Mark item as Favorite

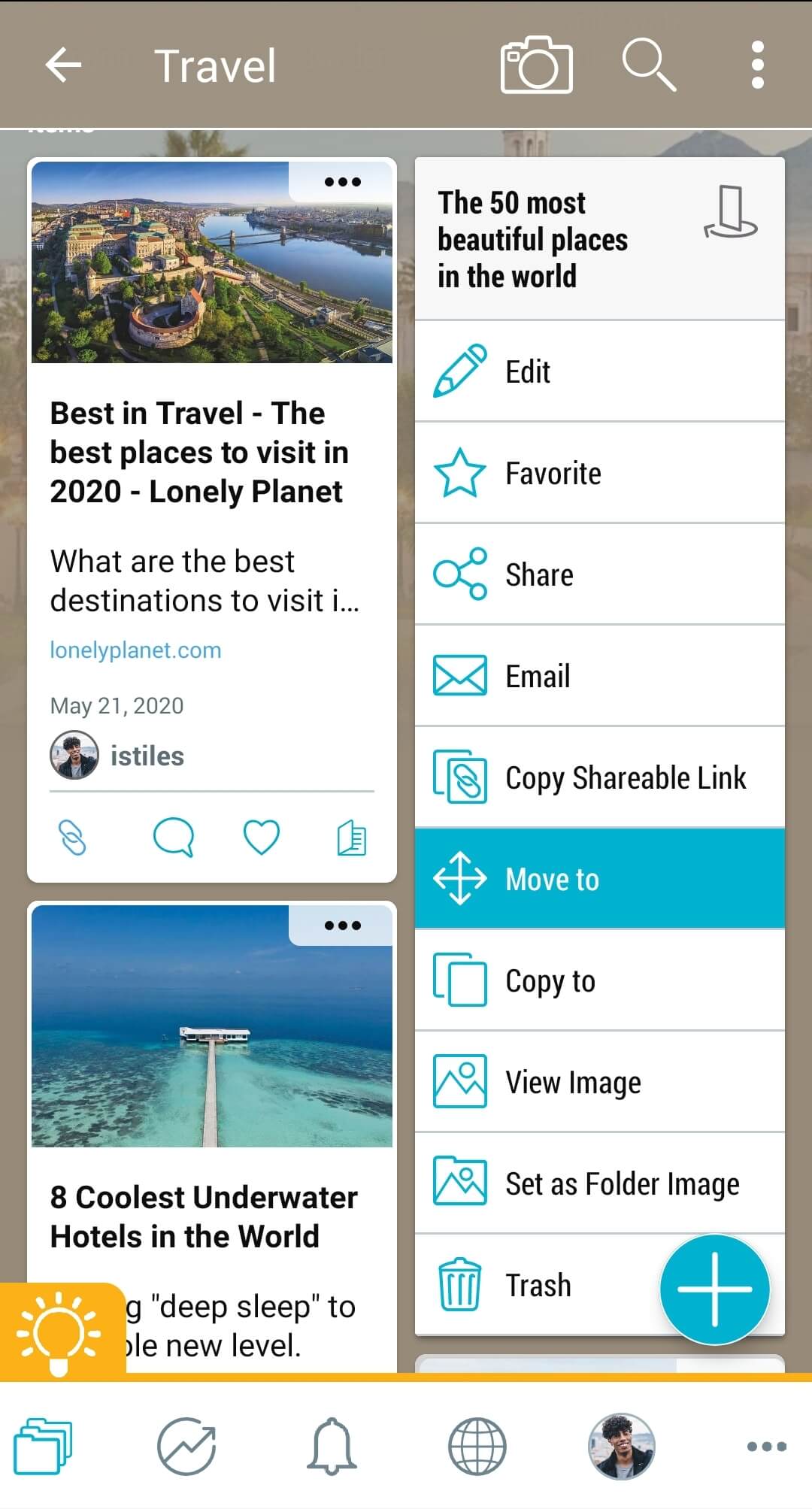[599, 473]
